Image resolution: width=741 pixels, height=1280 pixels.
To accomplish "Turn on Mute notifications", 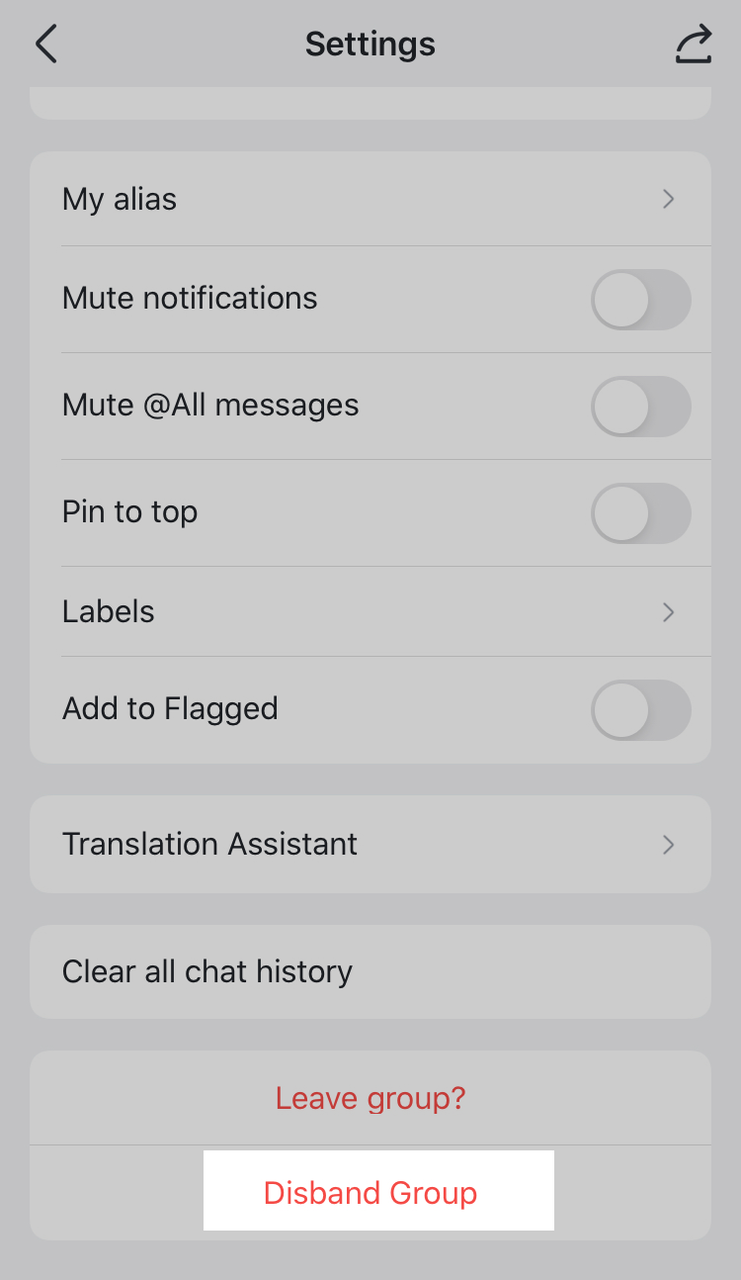I will coord(640,299).
